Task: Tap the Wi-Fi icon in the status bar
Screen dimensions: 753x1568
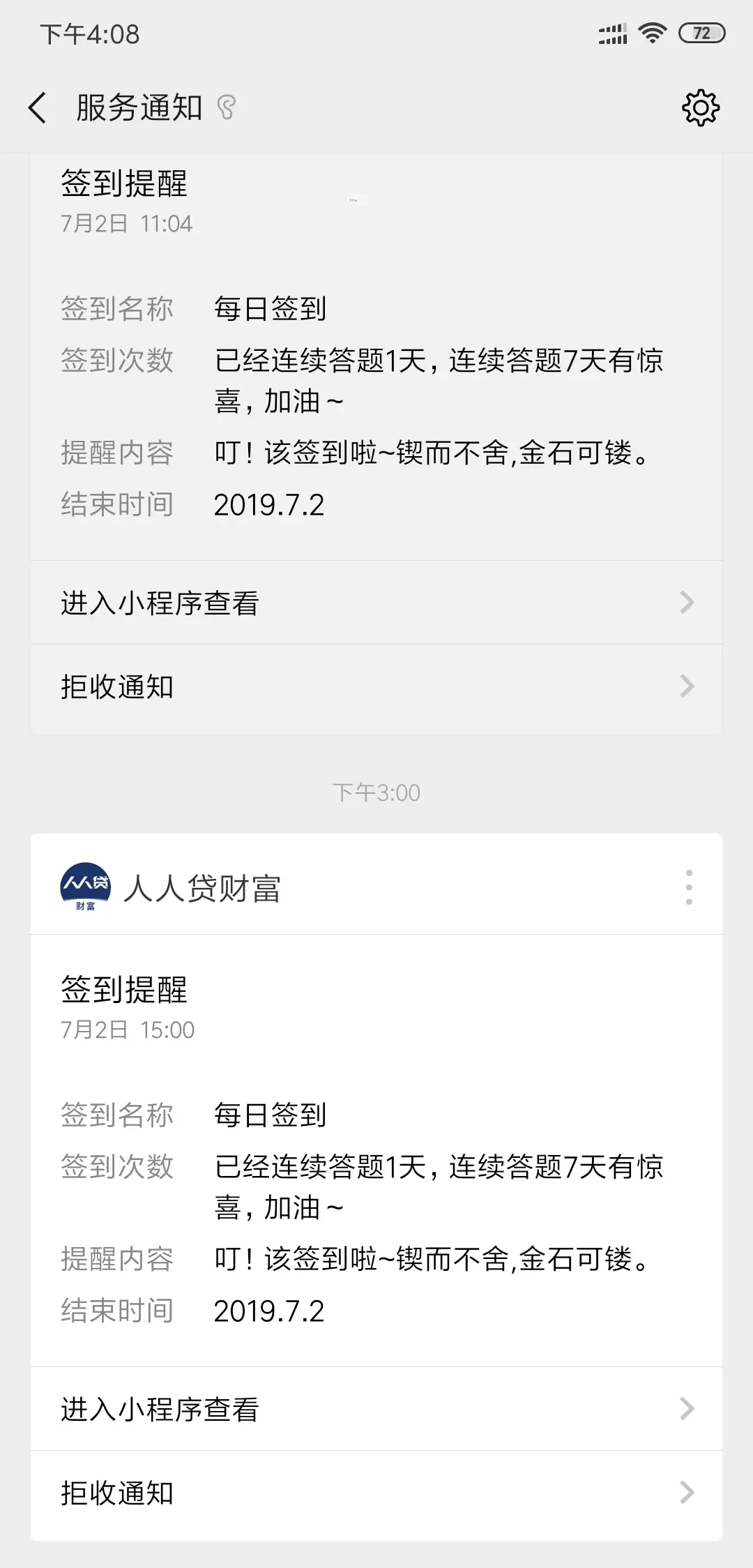Action: [652, 32]
